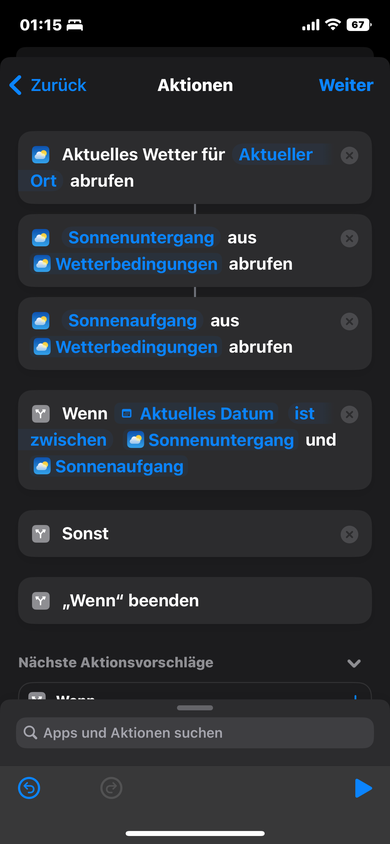Viewport: 390px width, 844px height.
Task: Change the Sonnenuntergang detail in second action
Action: pyautogui.click(x=141, y=238)
